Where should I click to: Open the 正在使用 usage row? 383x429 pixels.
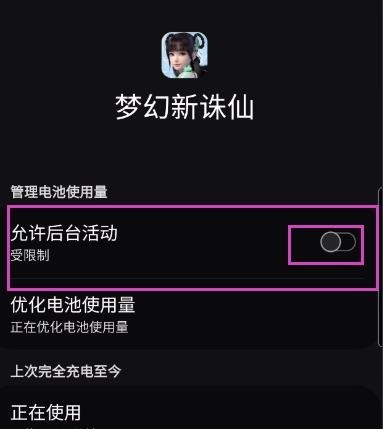point(189,412)
